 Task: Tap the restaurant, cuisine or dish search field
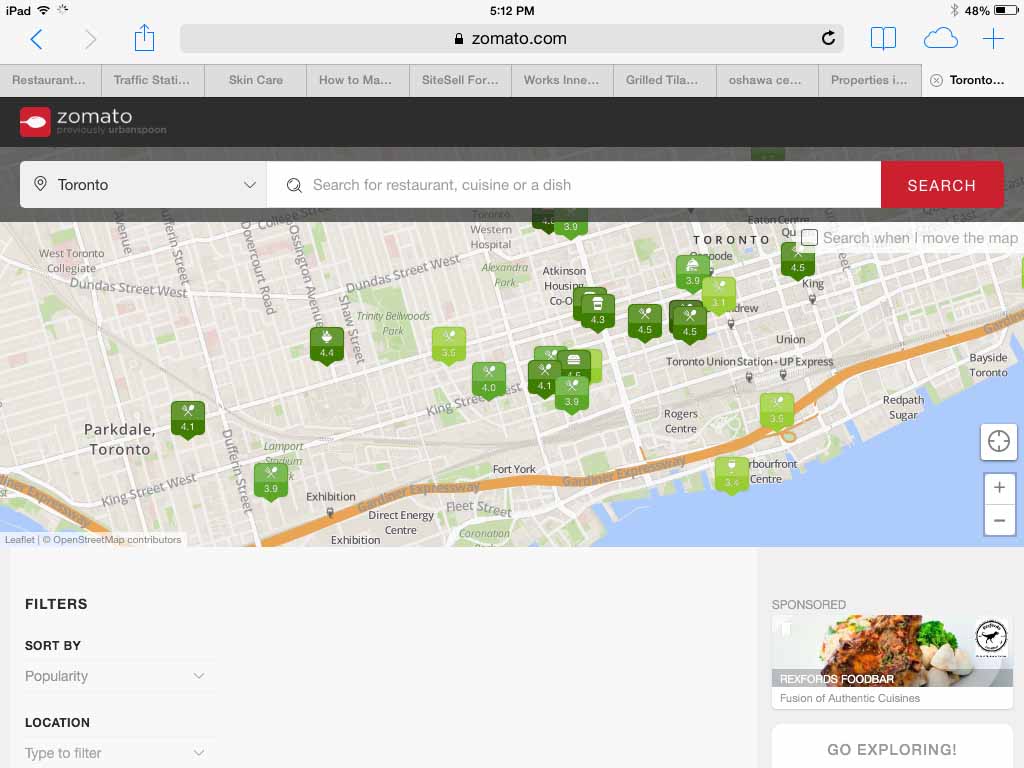[574, 185]
